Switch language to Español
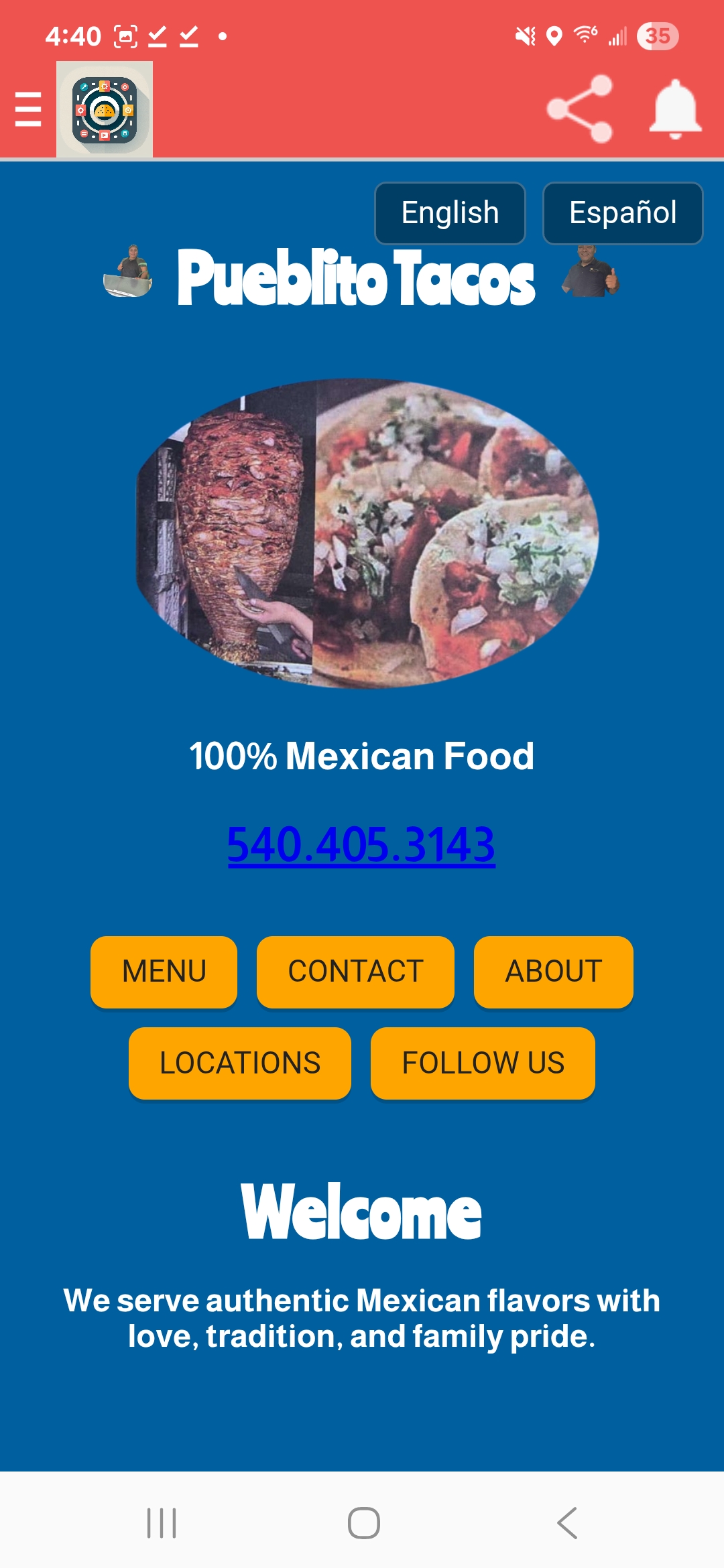 pos(623,213)
